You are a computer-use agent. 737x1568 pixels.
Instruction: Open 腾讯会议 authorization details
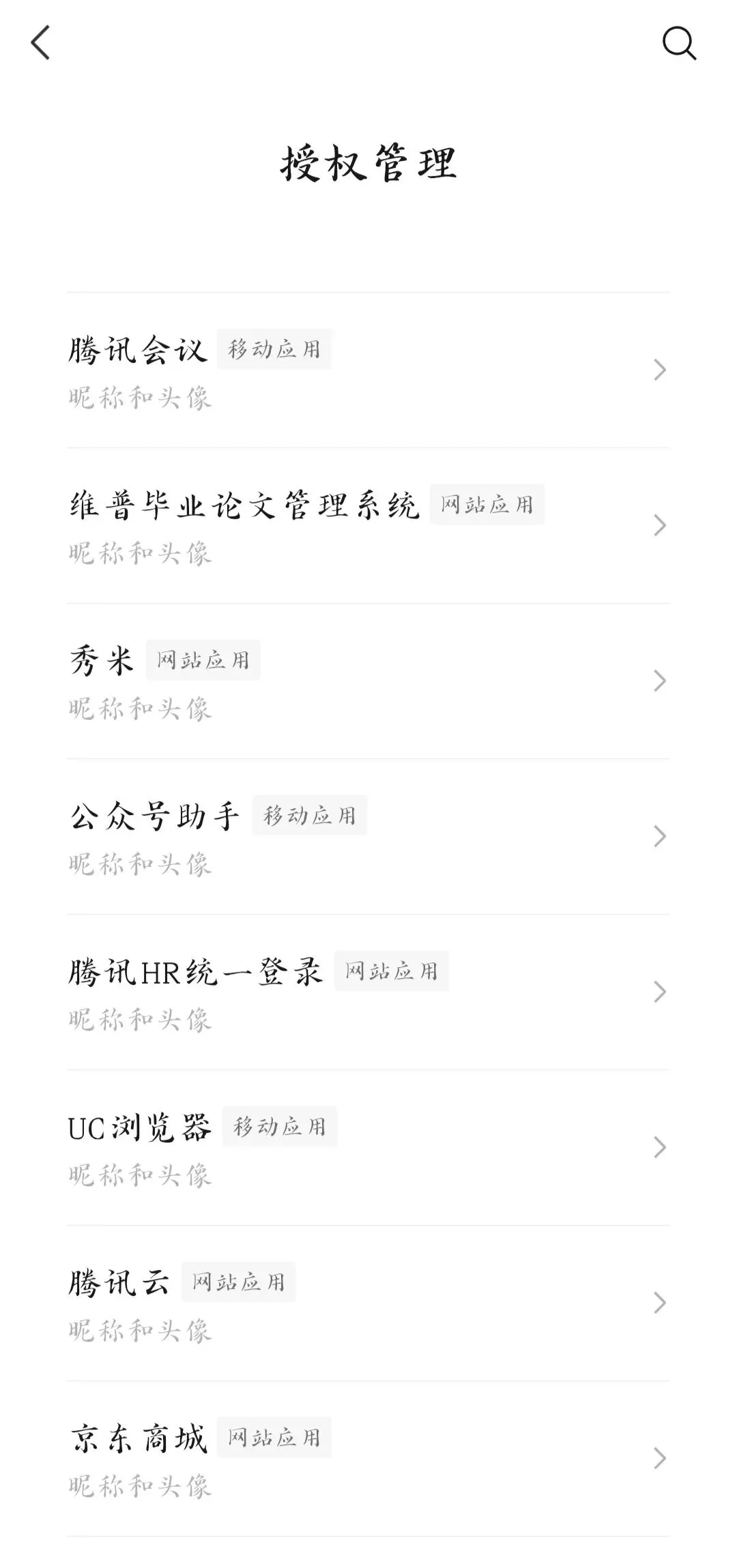(x=369, y=370)
